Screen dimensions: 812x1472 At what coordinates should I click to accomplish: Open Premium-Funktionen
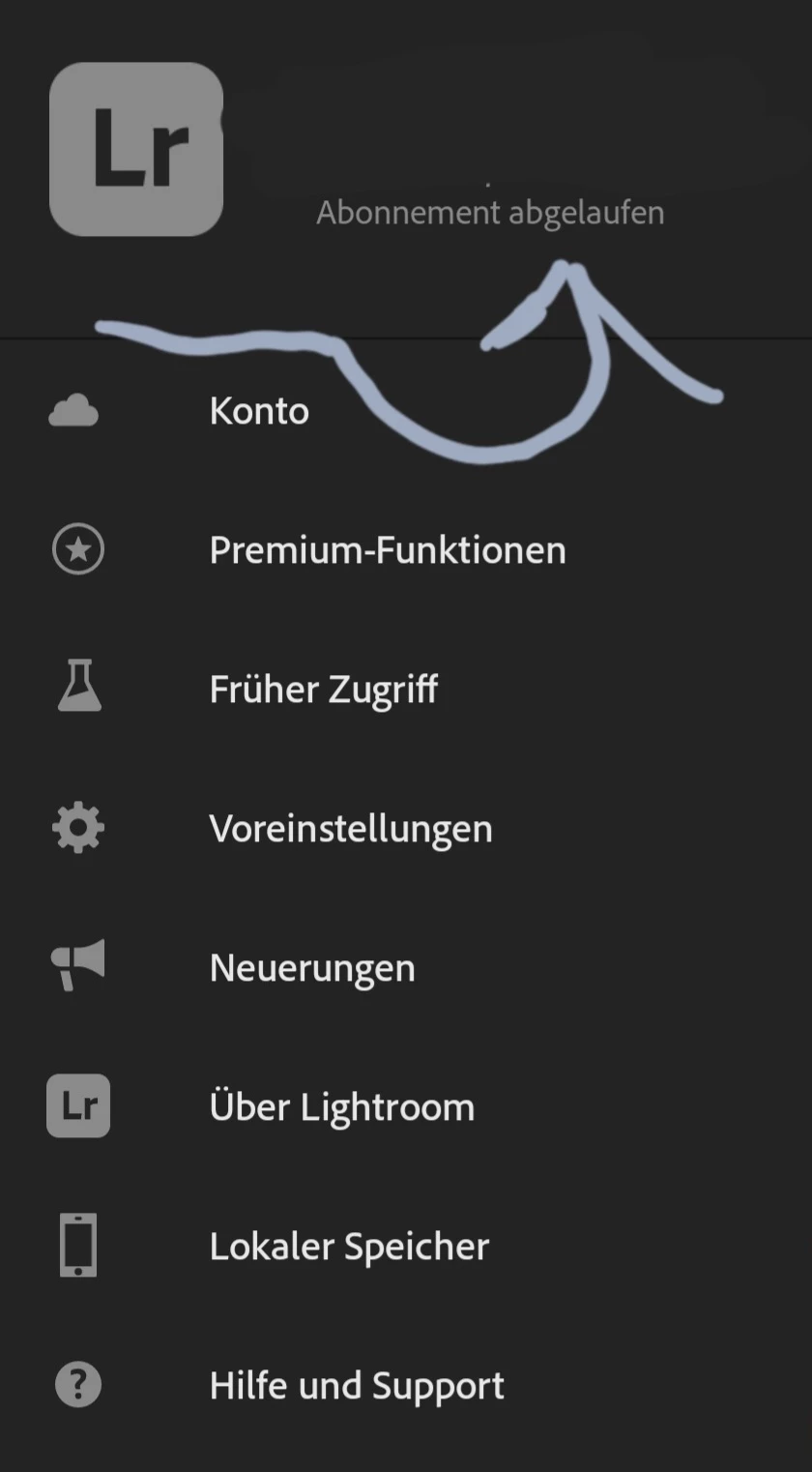pyautogui.click(x=387, y=550)
